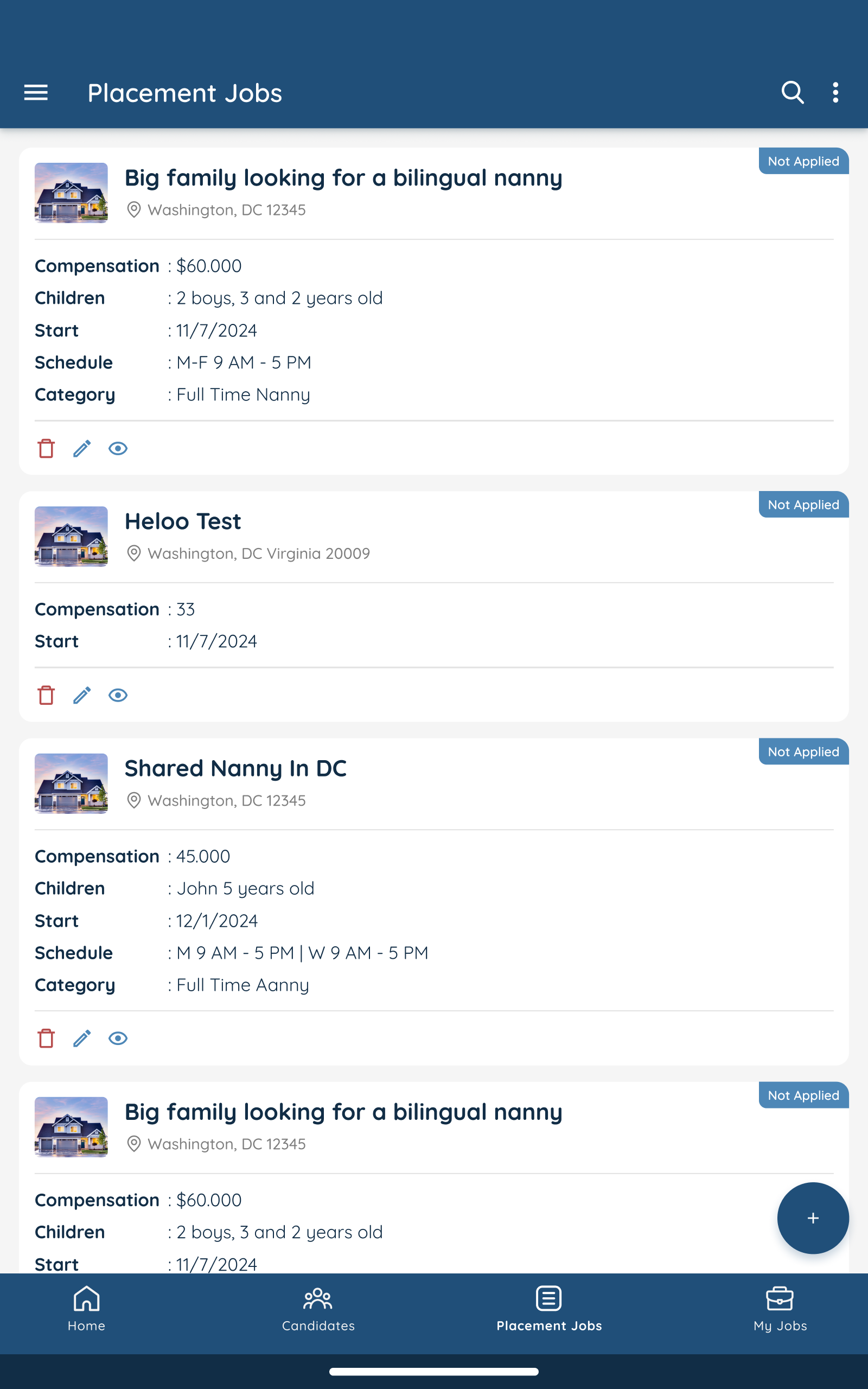Switch to the Home tab

click(x=87, y=1309)
